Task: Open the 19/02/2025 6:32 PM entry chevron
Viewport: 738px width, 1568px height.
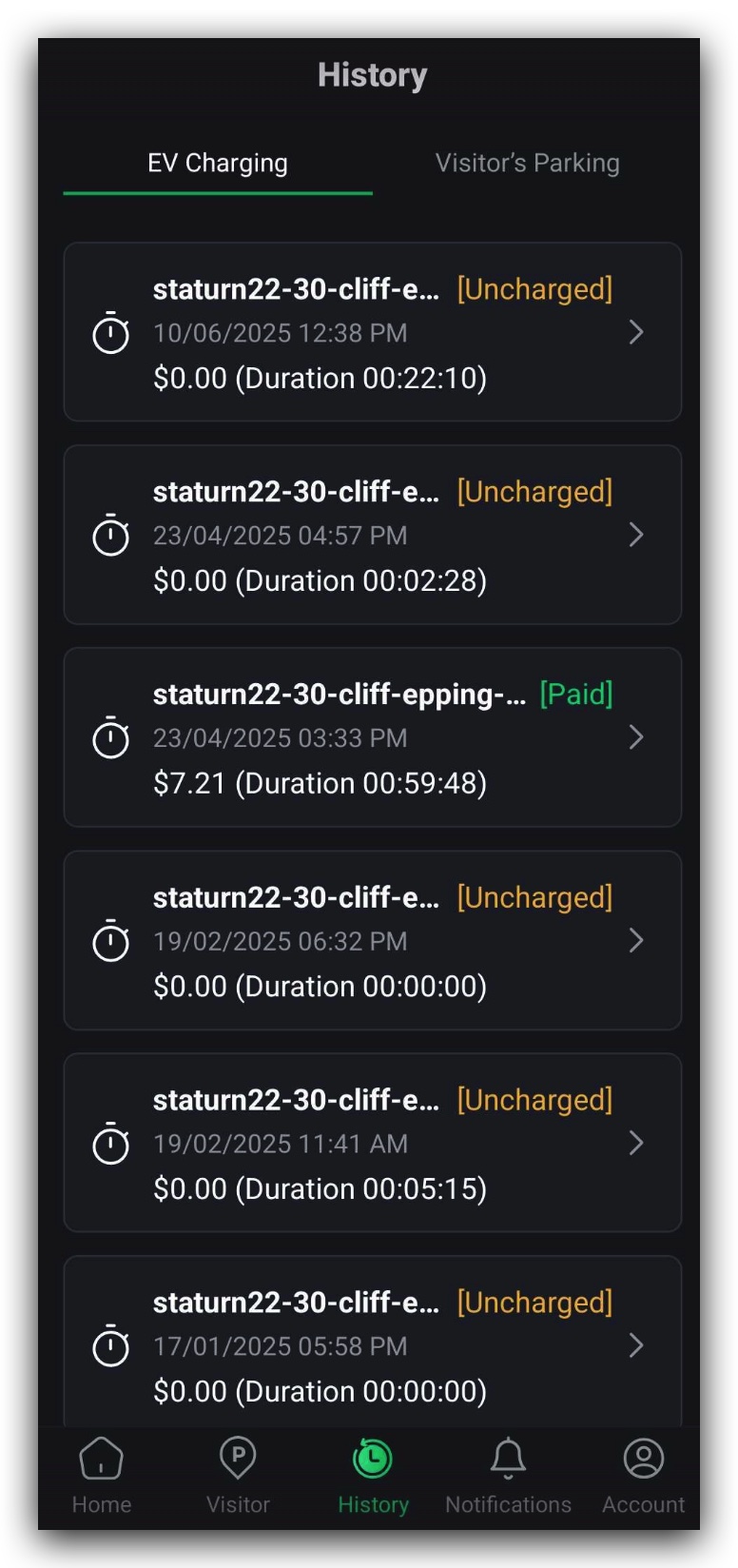Action: (636, 941)
